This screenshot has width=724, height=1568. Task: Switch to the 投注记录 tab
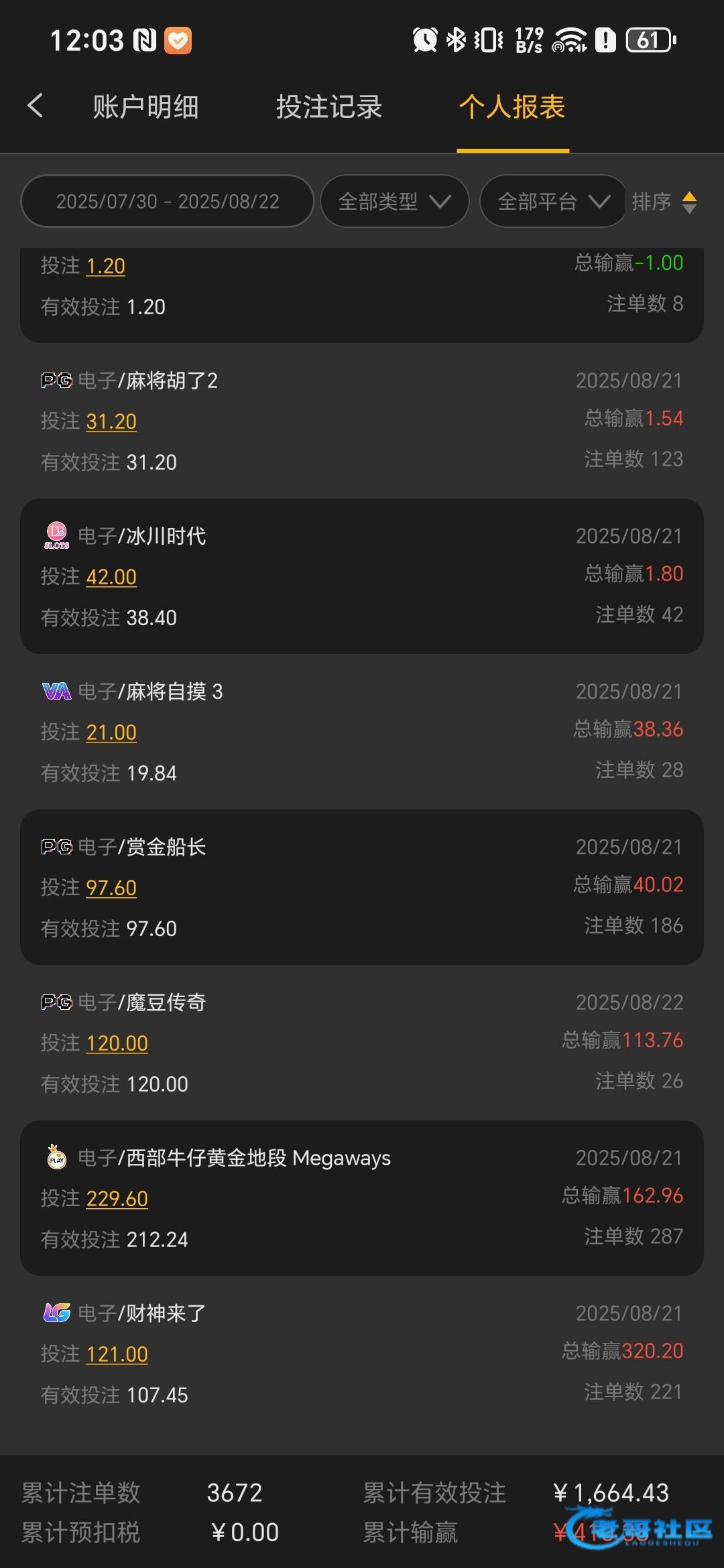point(328,107)
